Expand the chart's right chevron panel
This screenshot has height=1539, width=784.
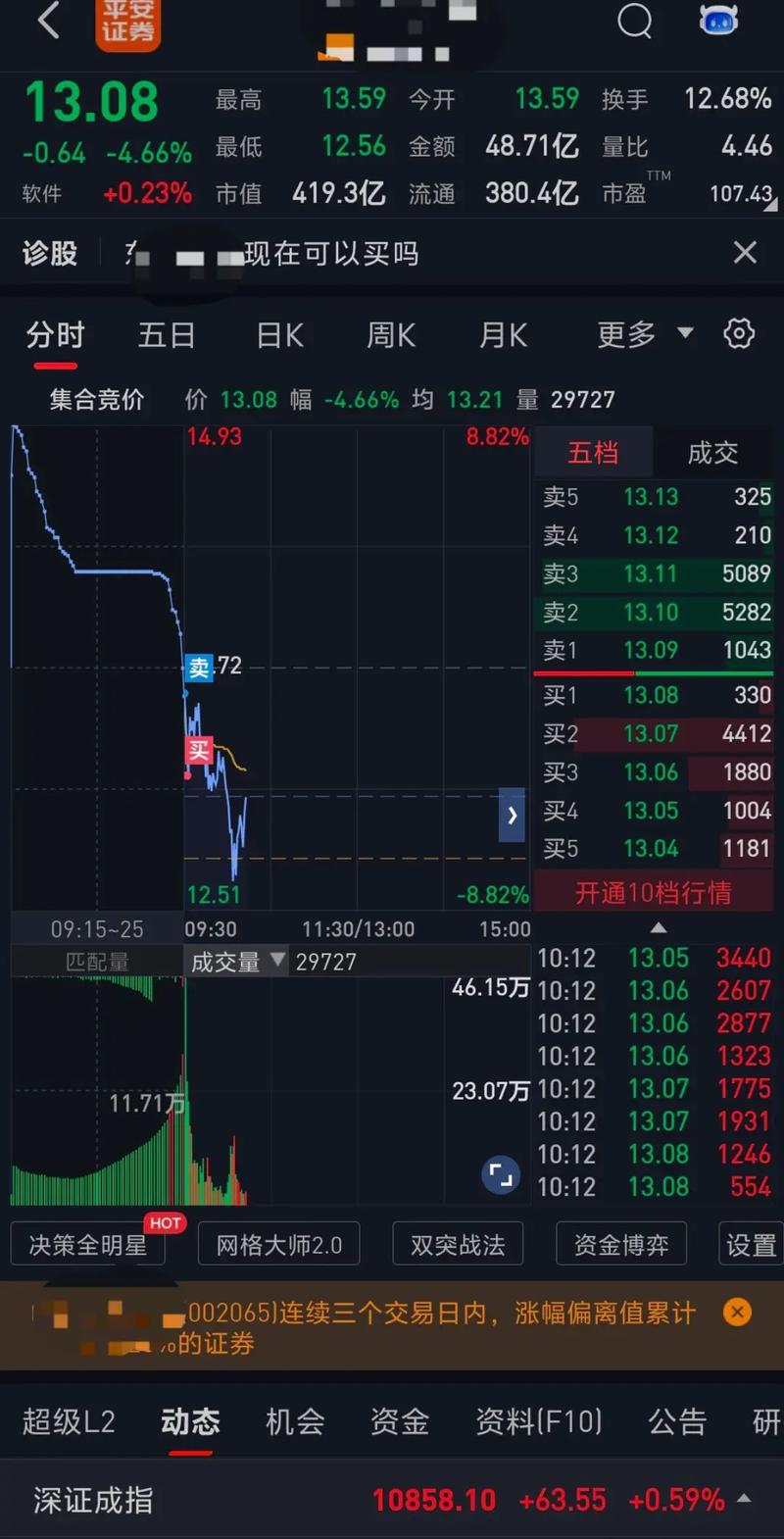(x=513, y=816)
